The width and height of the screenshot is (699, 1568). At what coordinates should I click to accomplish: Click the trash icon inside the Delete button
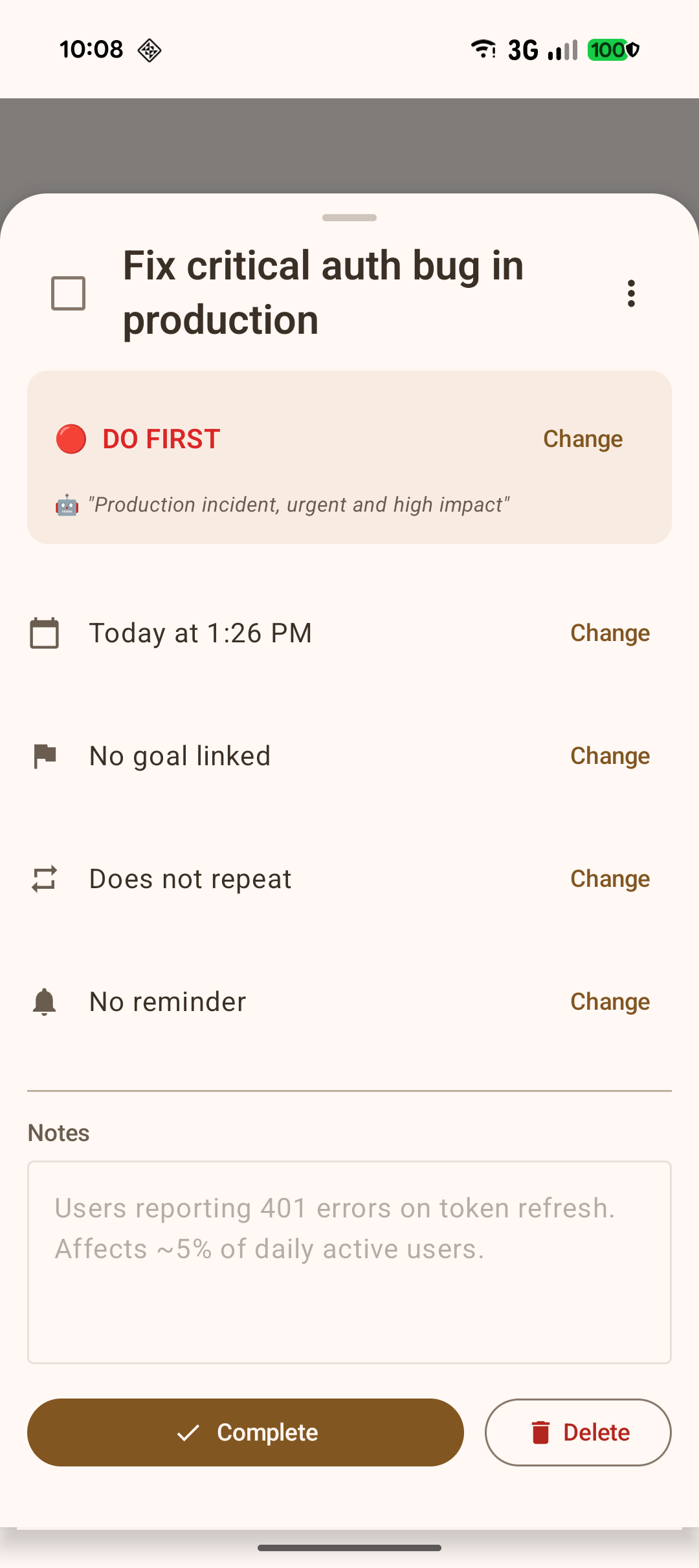click(541, 1432)
